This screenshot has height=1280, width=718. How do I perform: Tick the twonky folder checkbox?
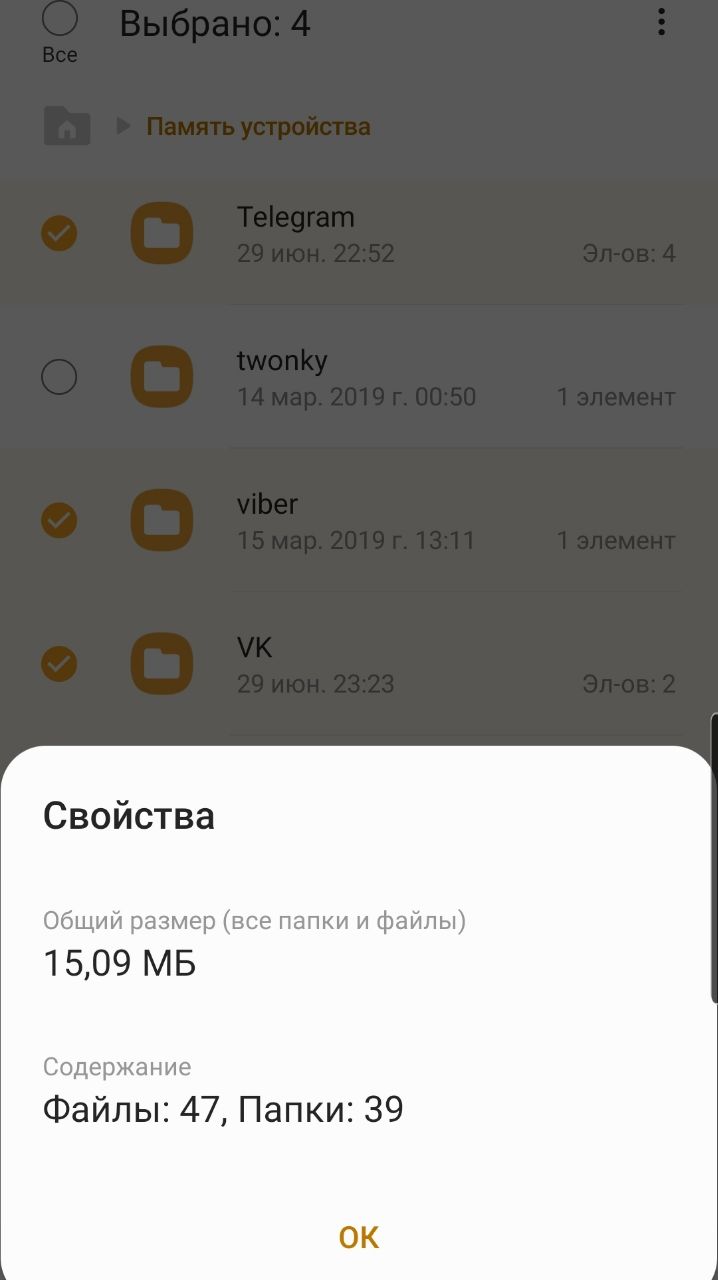[x=59, y=377]
